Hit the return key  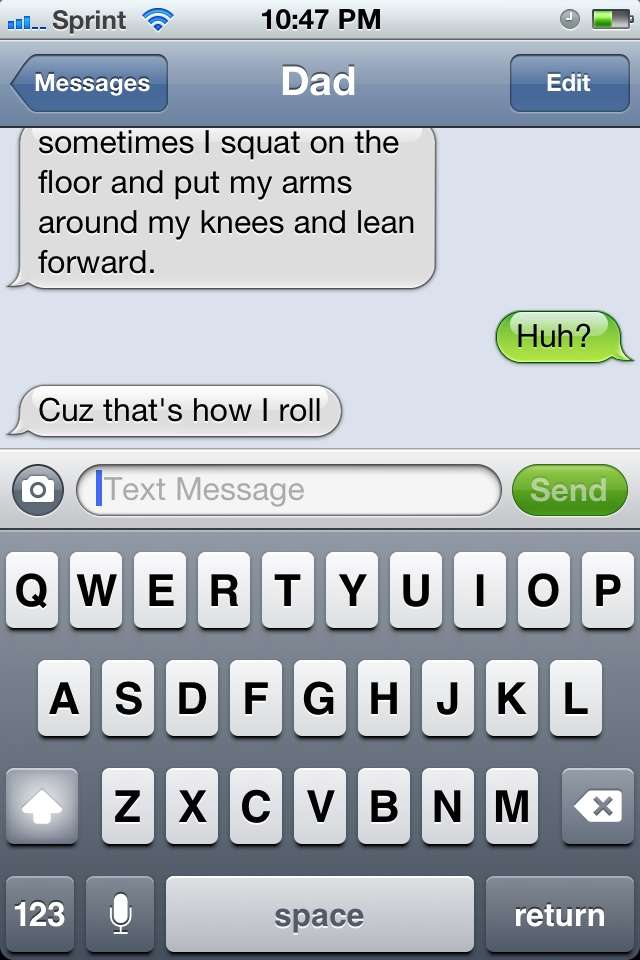[x=559, y=914]
